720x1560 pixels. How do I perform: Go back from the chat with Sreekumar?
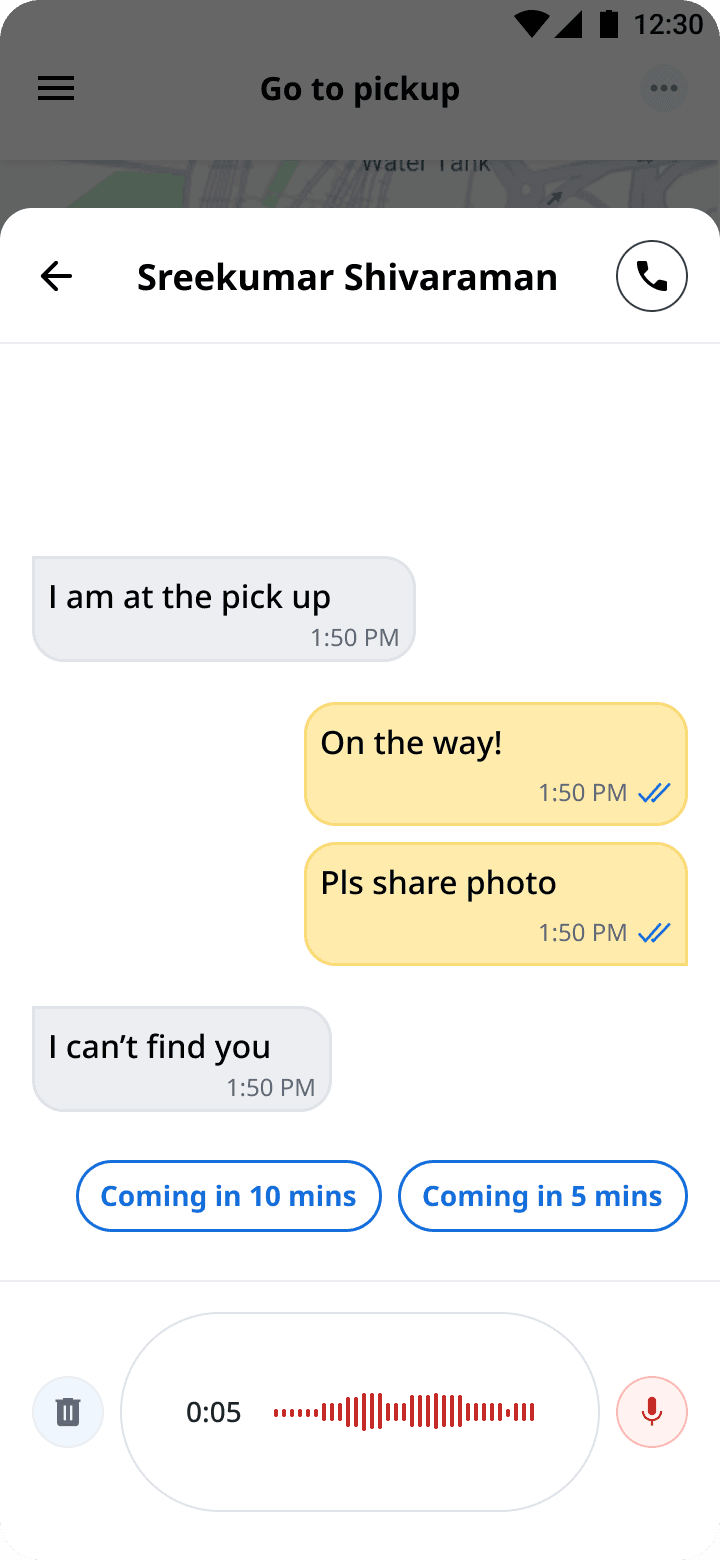(57, 276)
